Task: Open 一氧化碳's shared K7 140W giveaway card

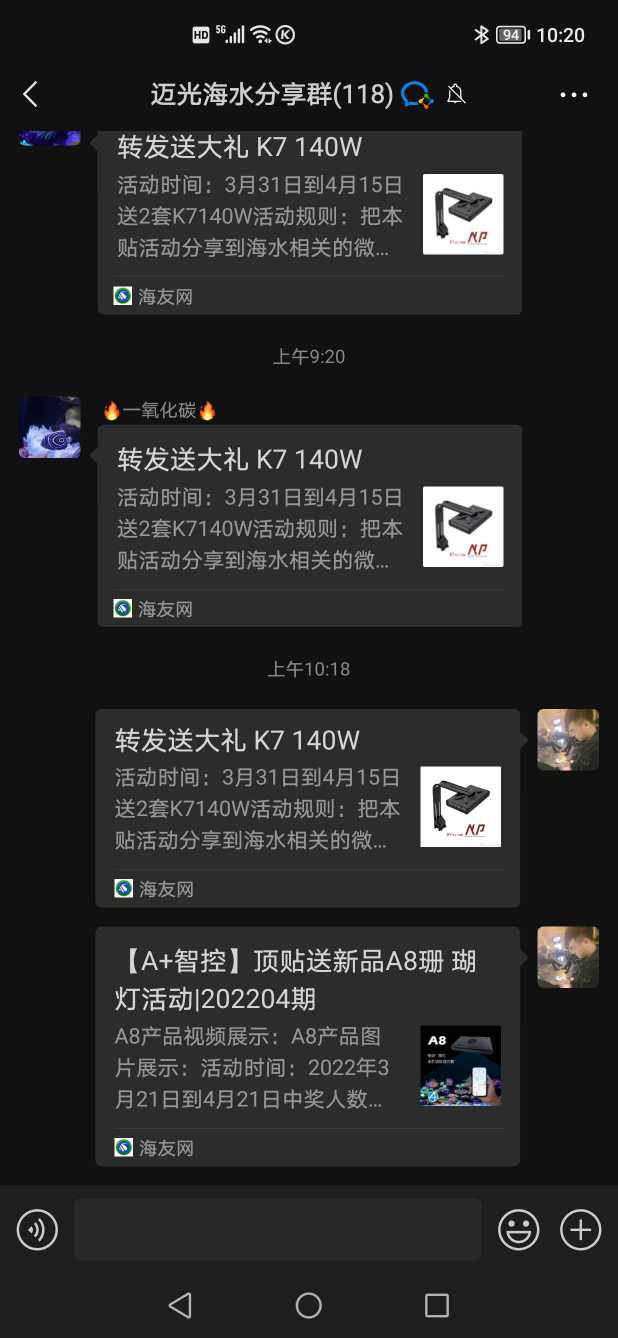Action: click(309, 525)
